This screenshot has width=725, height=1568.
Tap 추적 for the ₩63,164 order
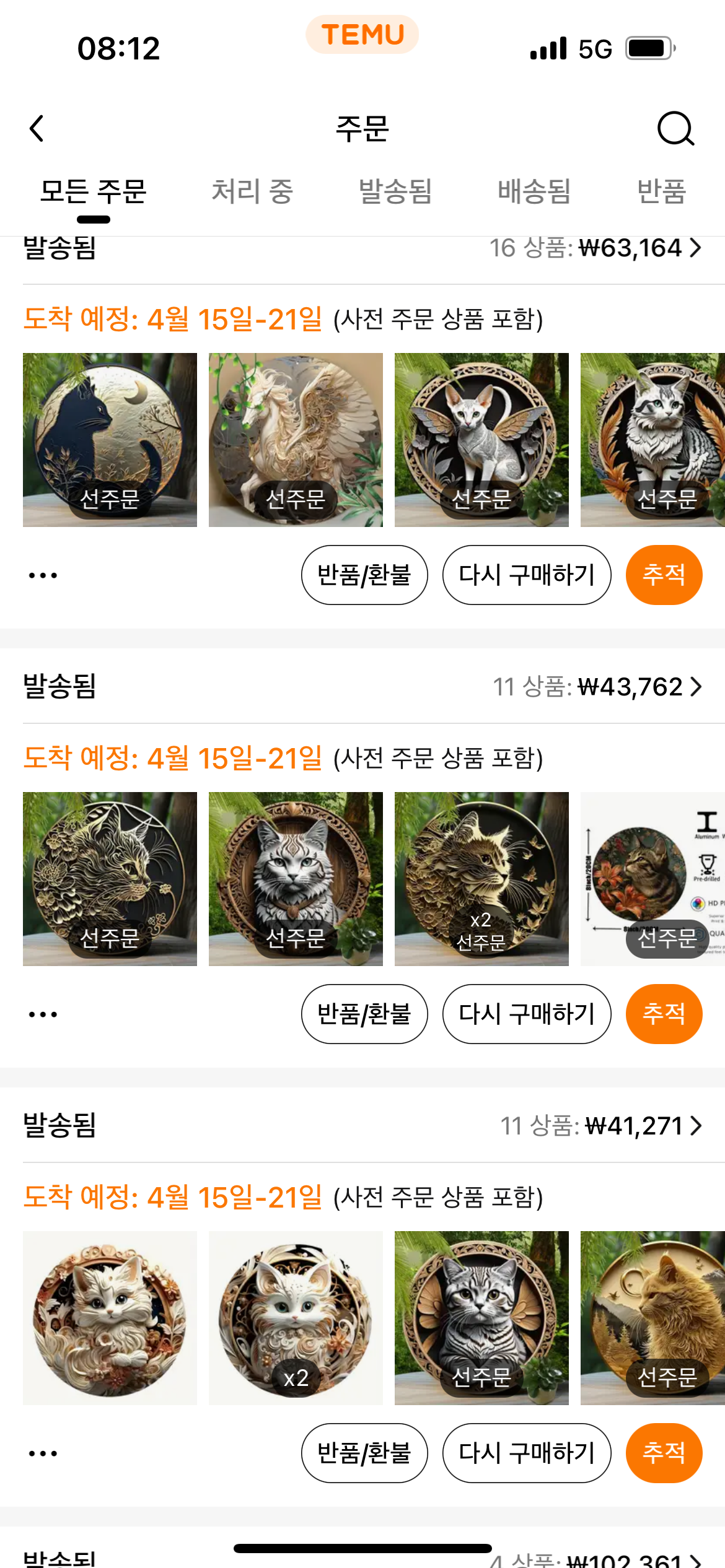coord(664,575)
